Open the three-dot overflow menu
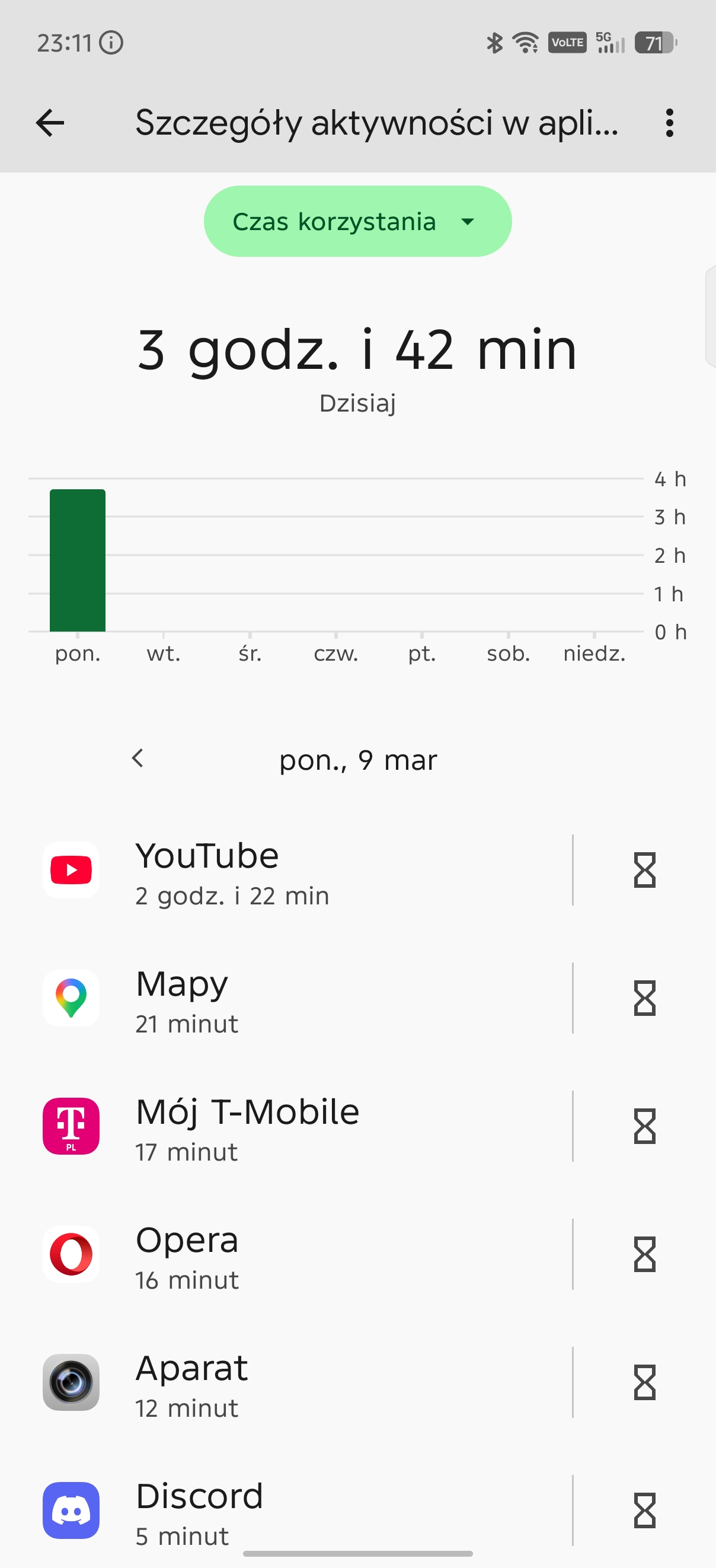Viewport: 716px width, 1568px height. coord(669,123)
